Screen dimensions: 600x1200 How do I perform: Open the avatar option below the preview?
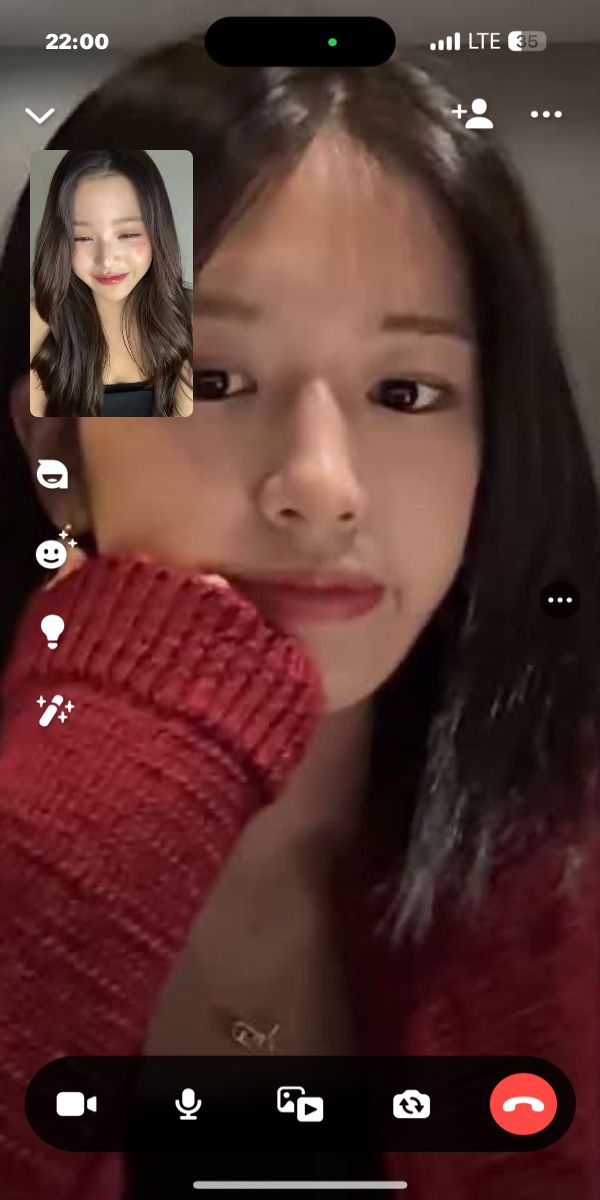pyautogui.click(x=52, y=474)
